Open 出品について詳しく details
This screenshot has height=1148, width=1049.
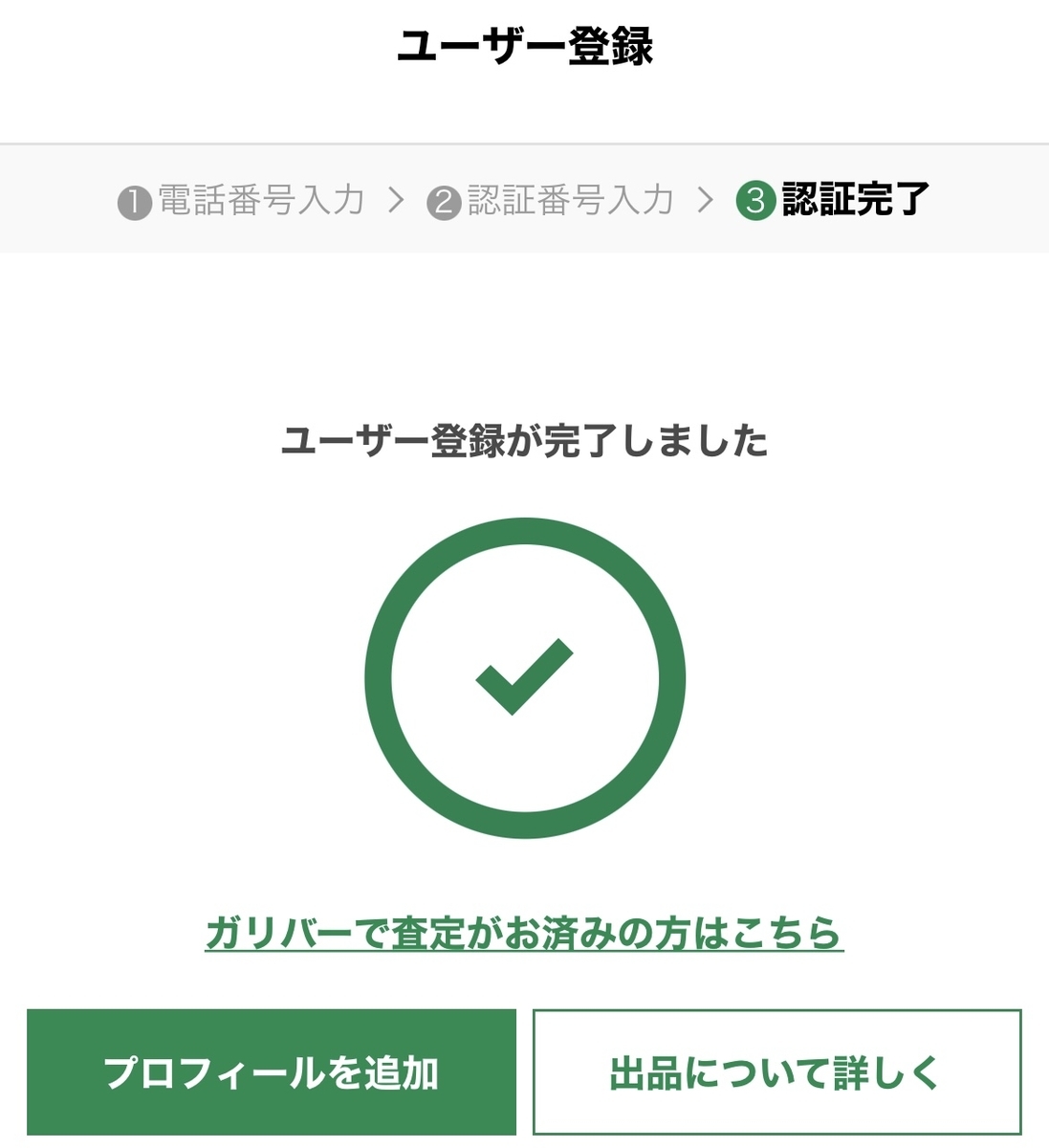coord(776,1072)
